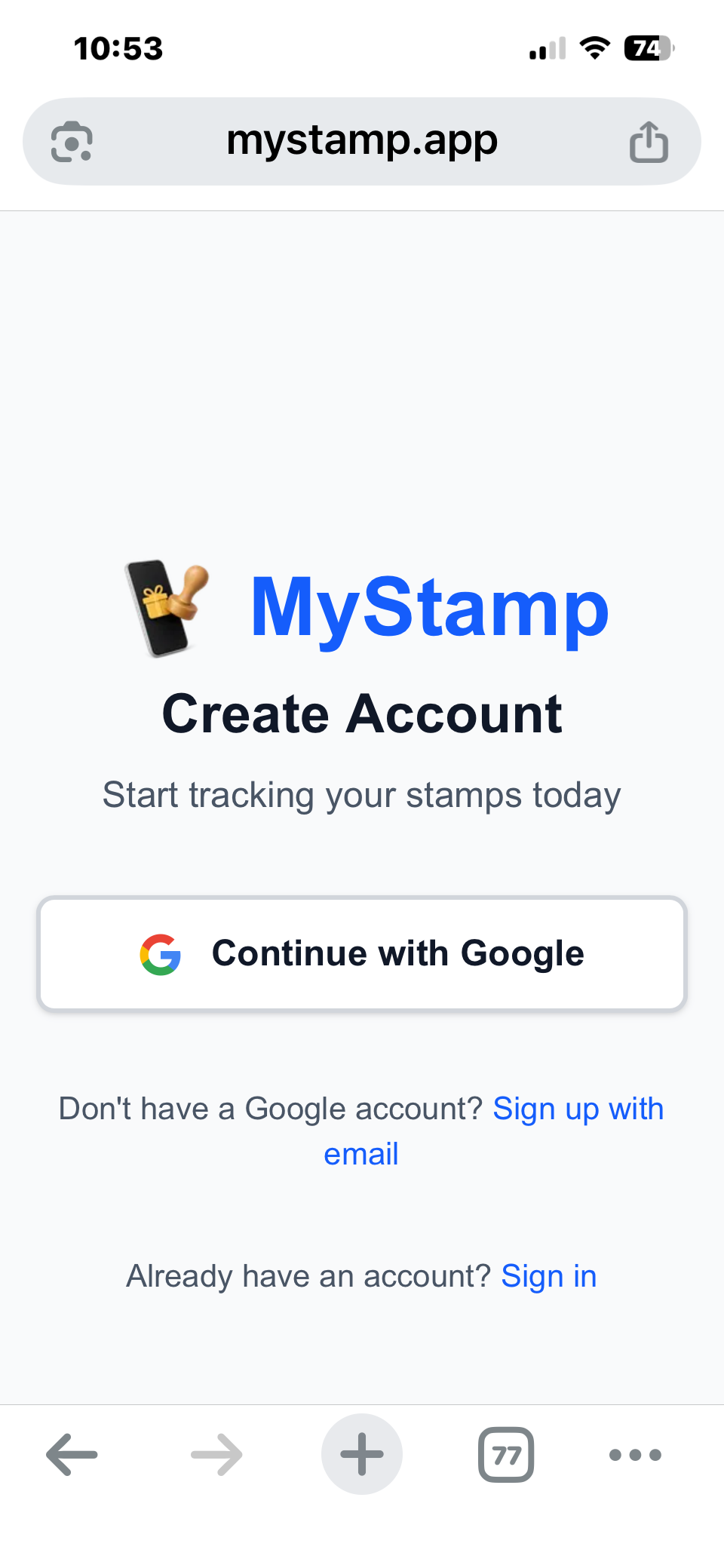Open the browser's three-dot menu
Image resolution: width=724 pixels, height=1568 pixels.
(x=635, y=1454)
